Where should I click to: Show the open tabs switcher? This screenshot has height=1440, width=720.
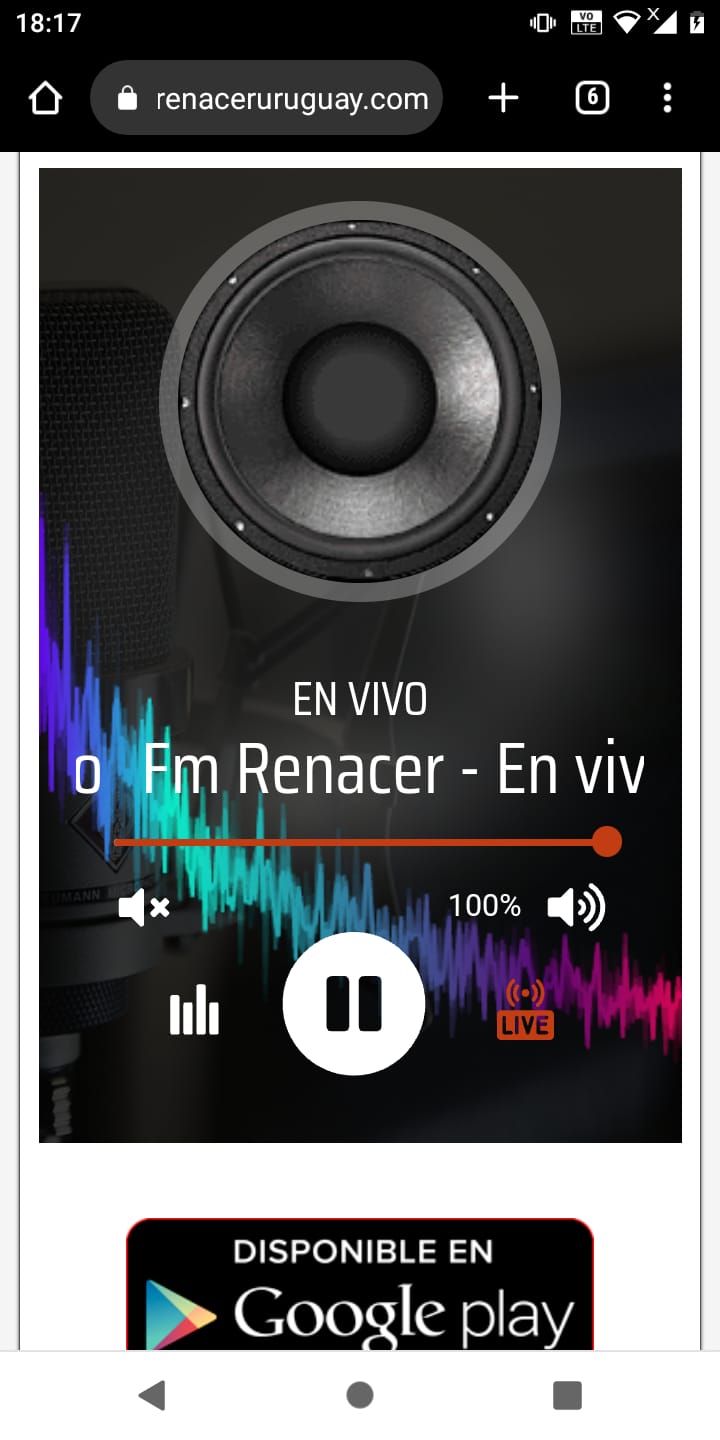(592, 98)
